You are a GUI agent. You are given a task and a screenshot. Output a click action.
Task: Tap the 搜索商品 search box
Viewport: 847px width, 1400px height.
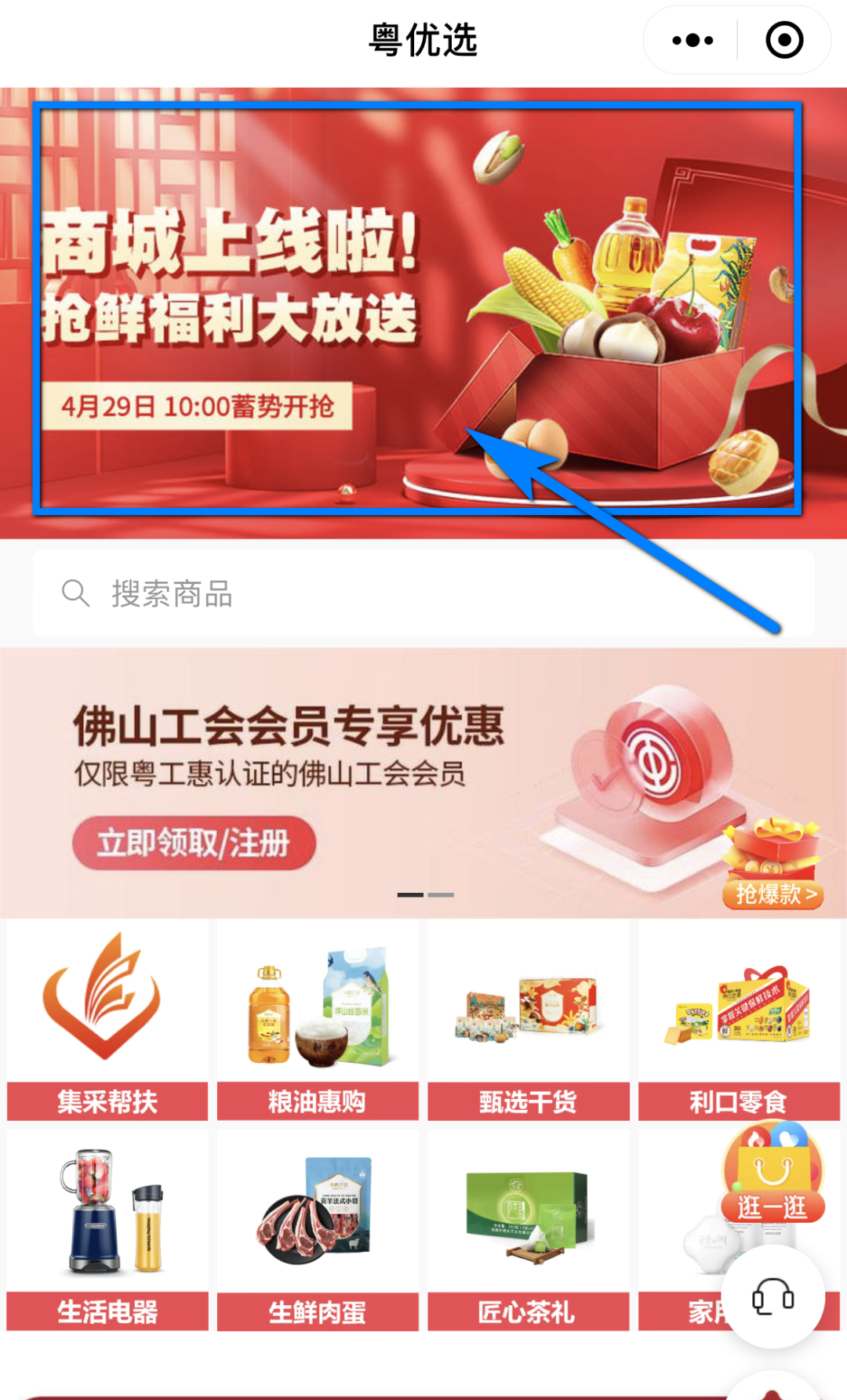[x=423, y=593]
